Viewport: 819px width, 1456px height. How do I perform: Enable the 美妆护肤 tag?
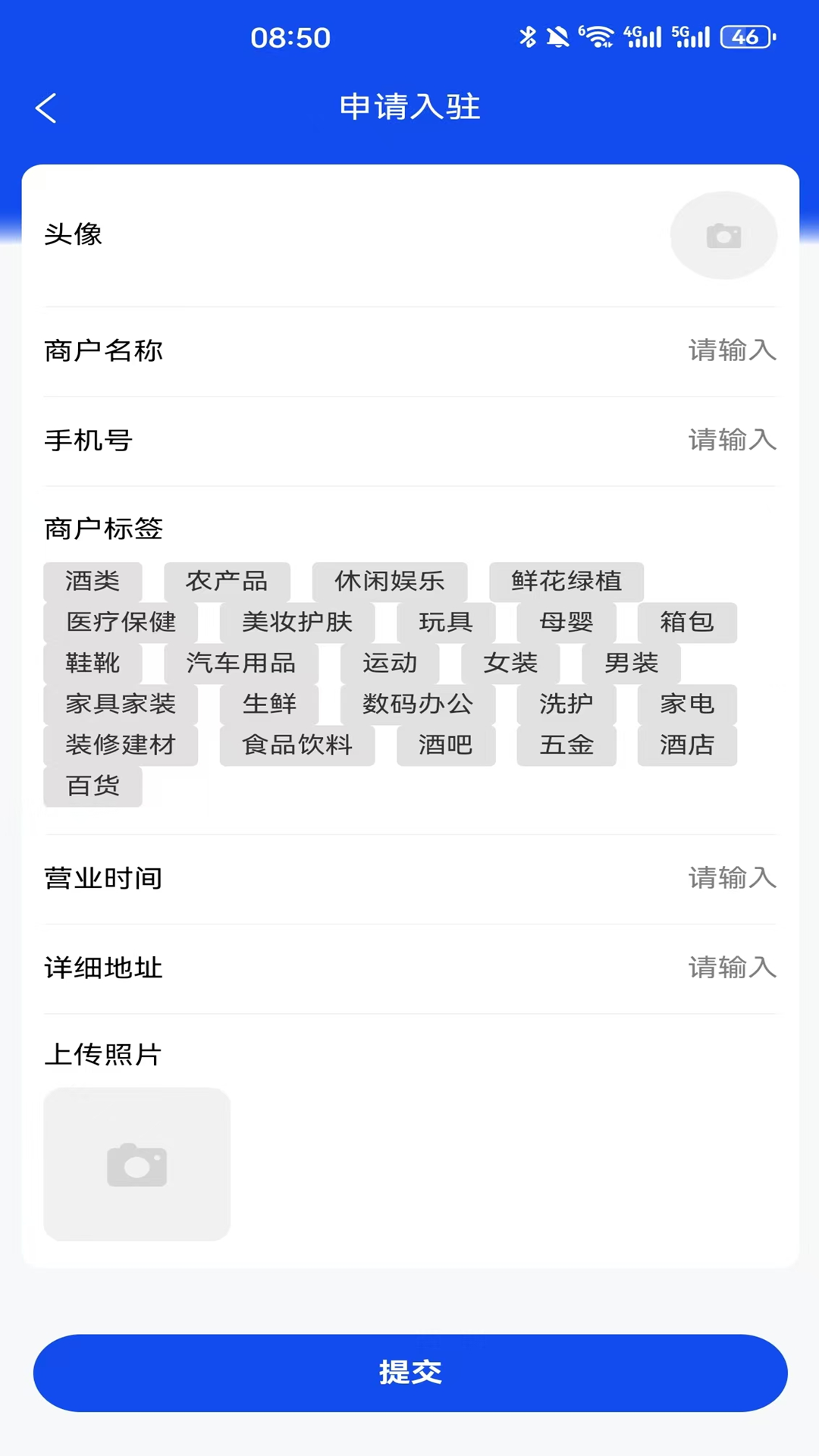(297, 623)
